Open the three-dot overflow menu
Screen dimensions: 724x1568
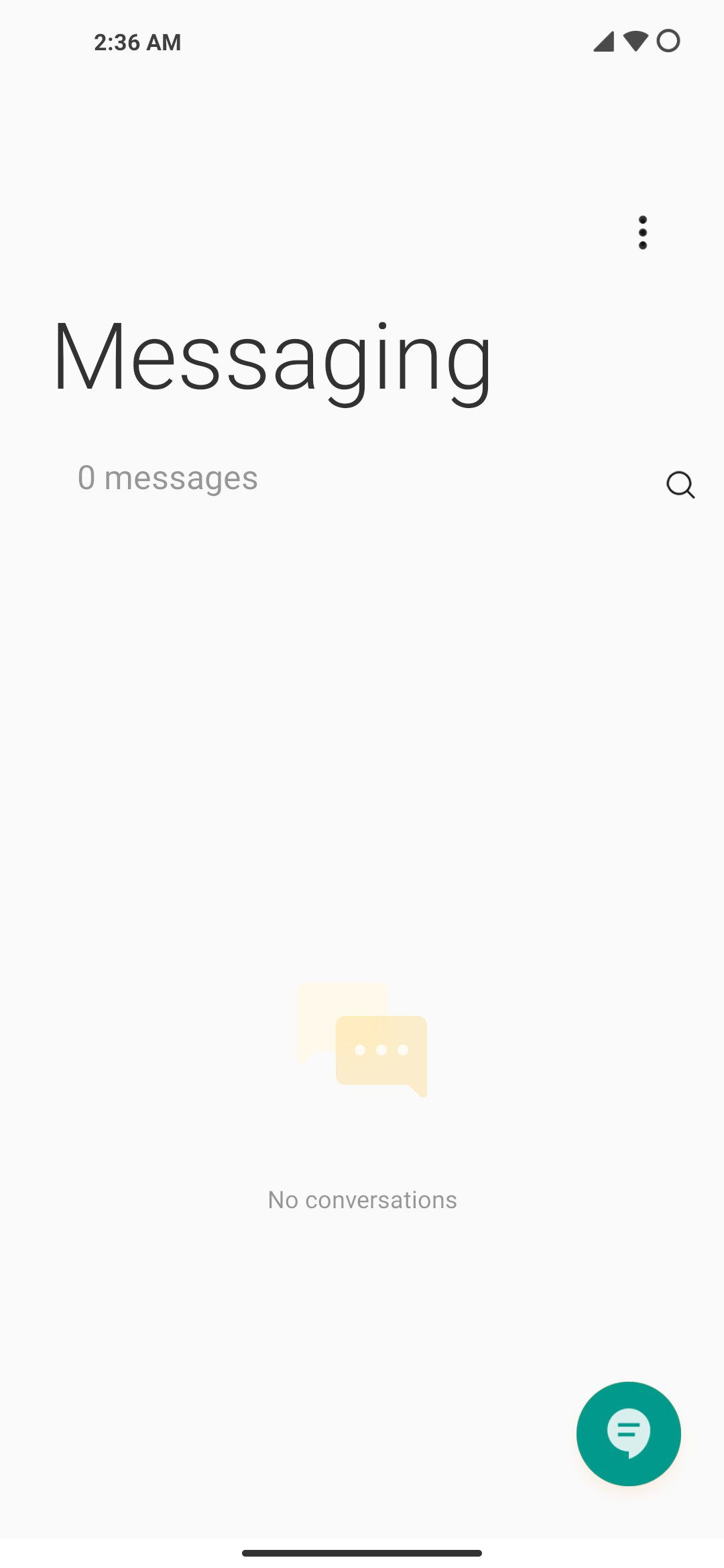[x=642, y=233]
